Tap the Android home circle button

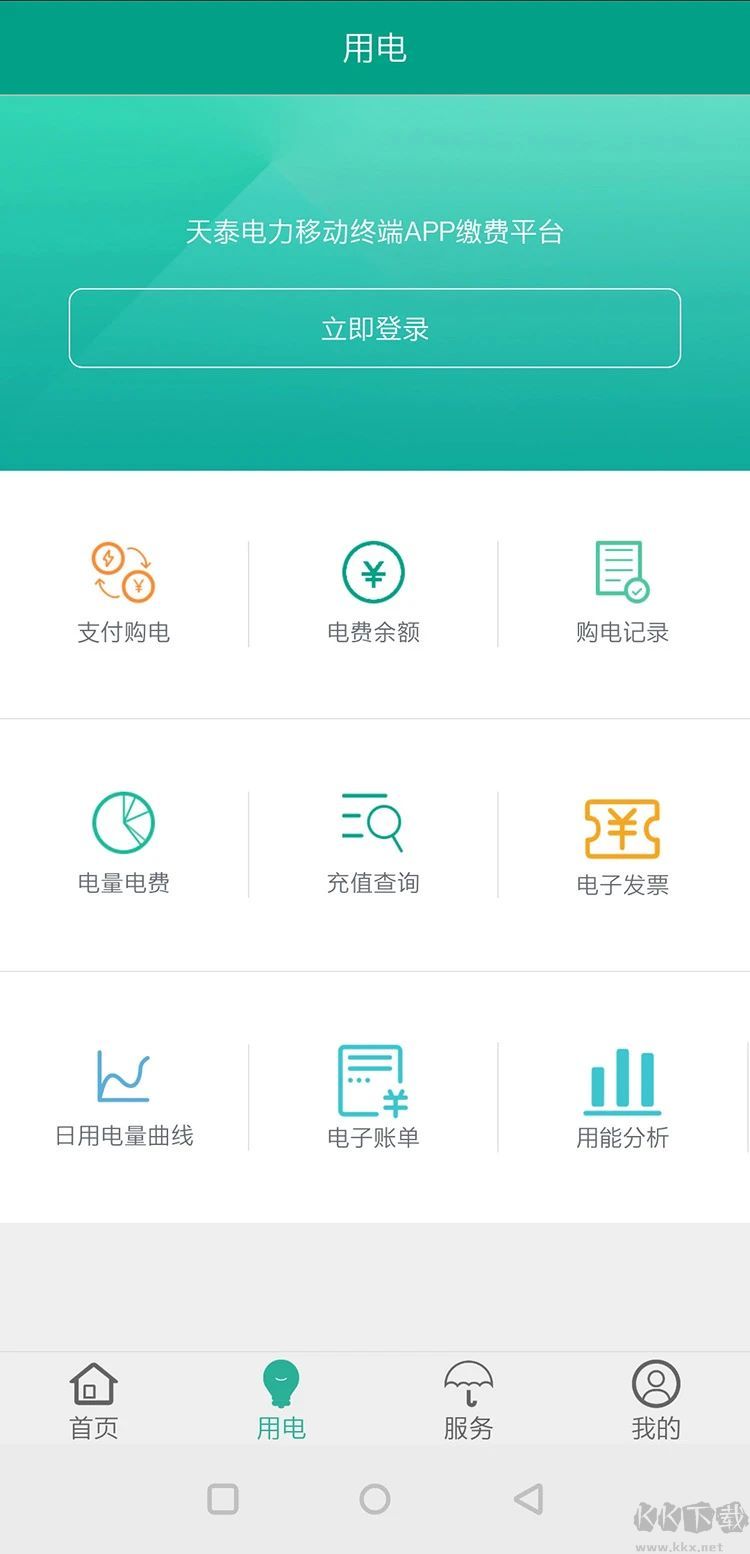[374, 1500]
